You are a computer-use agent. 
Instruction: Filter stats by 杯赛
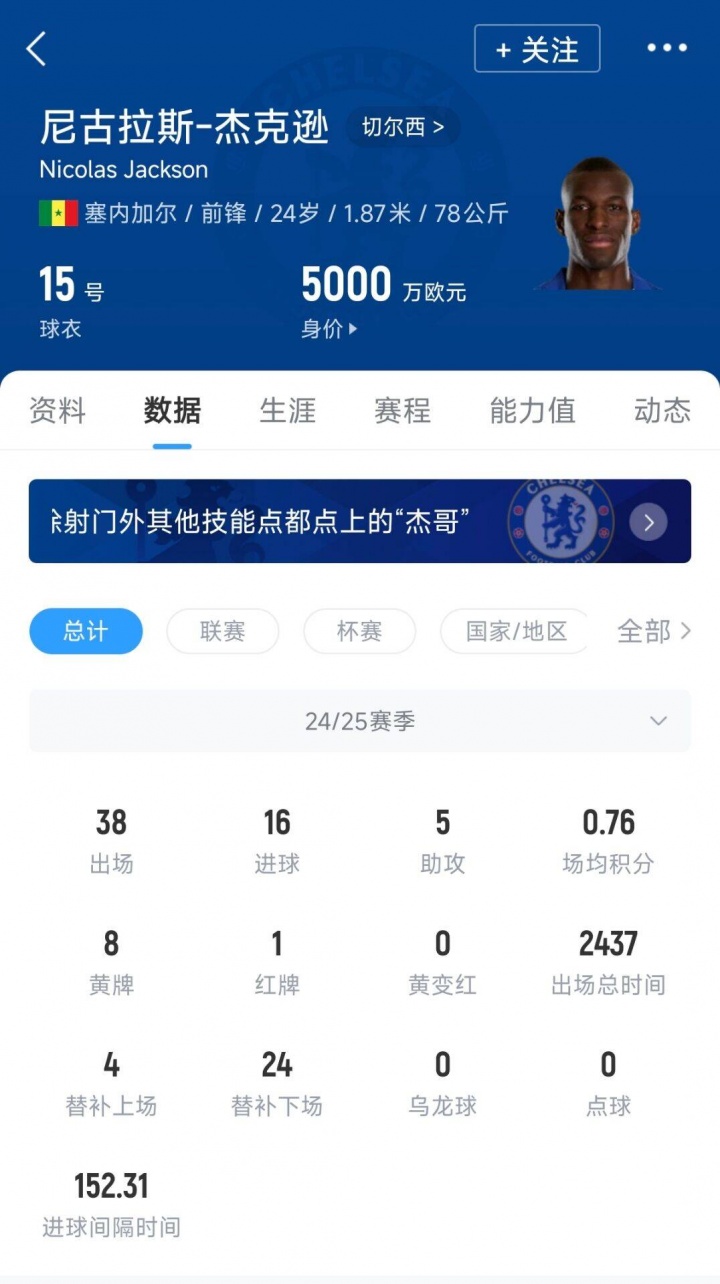pyautogui.click(x=359, y=631)
